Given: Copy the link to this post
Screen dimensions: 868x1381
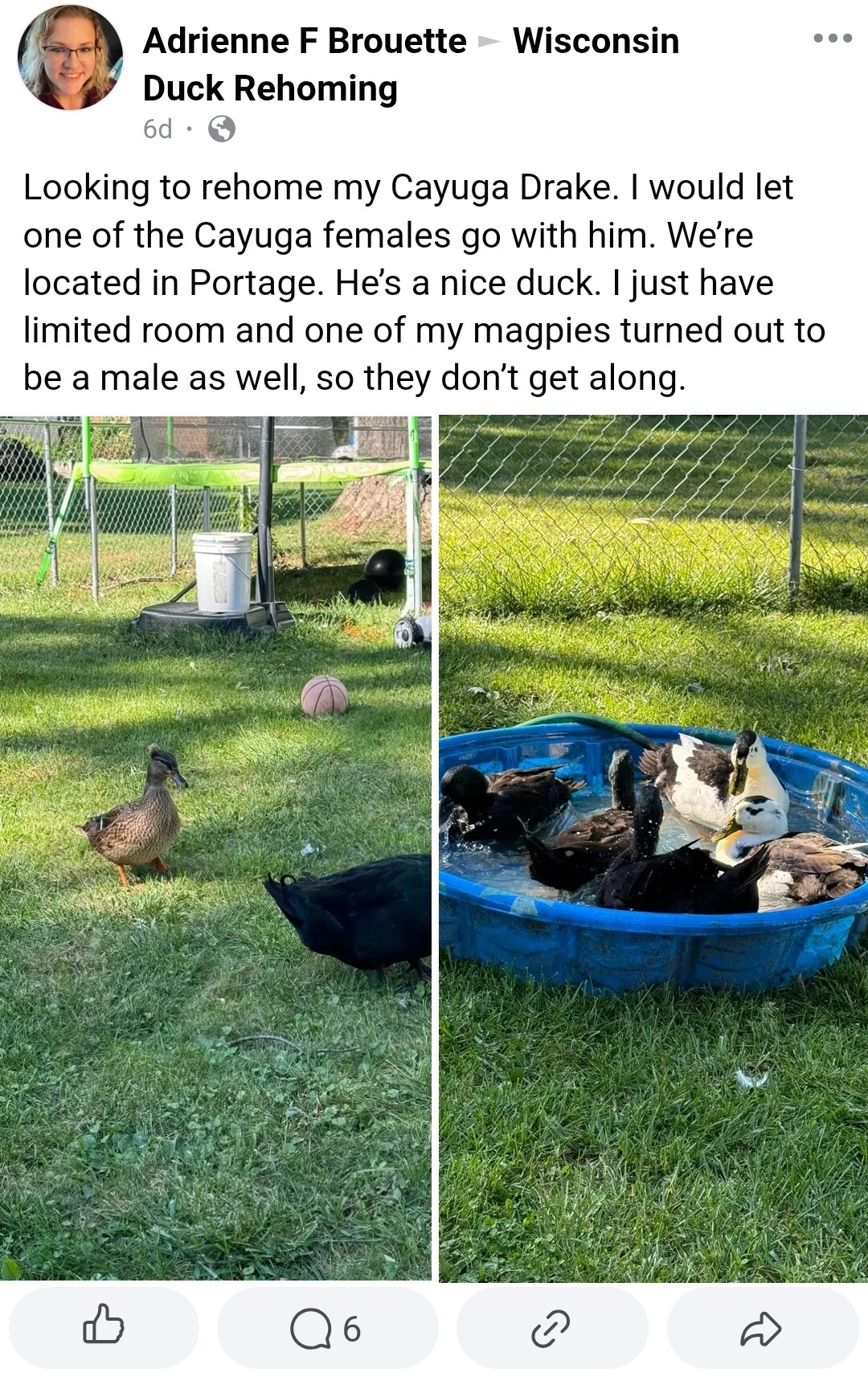Looking at the screenshot, I should [551, 1328].
